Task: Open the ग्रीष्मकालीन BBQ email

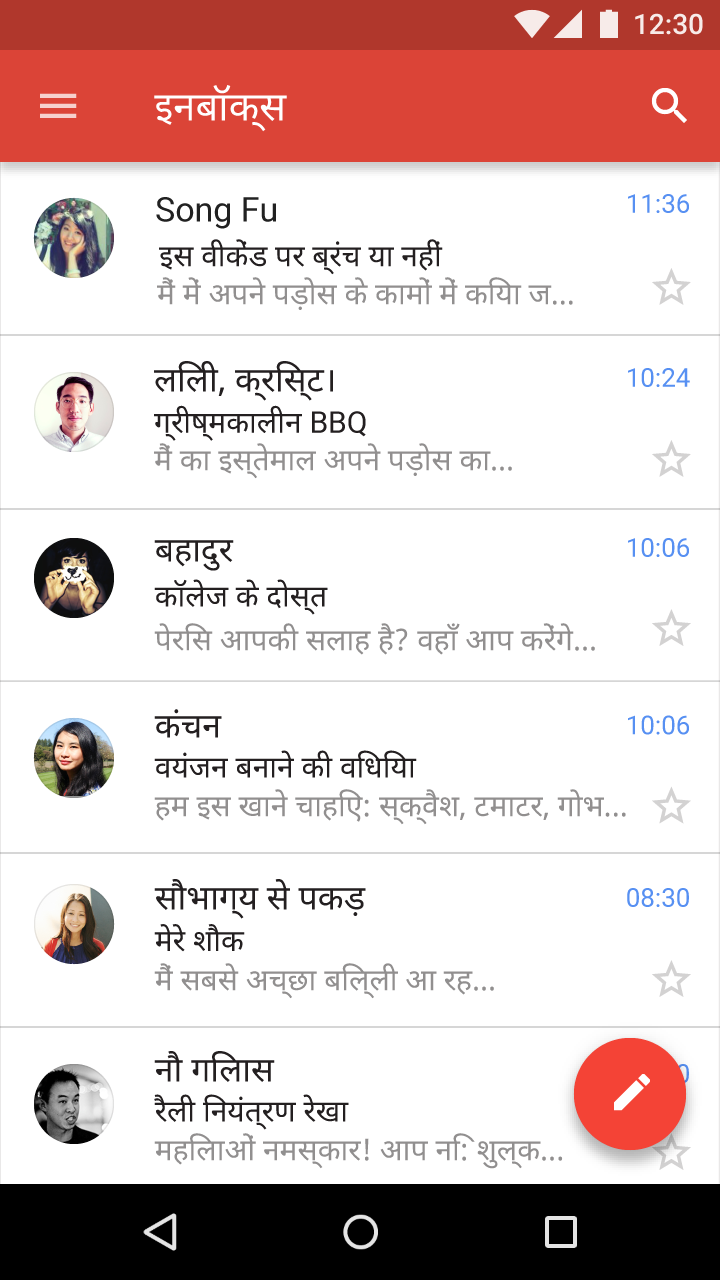Action: (x=360, y=422)
